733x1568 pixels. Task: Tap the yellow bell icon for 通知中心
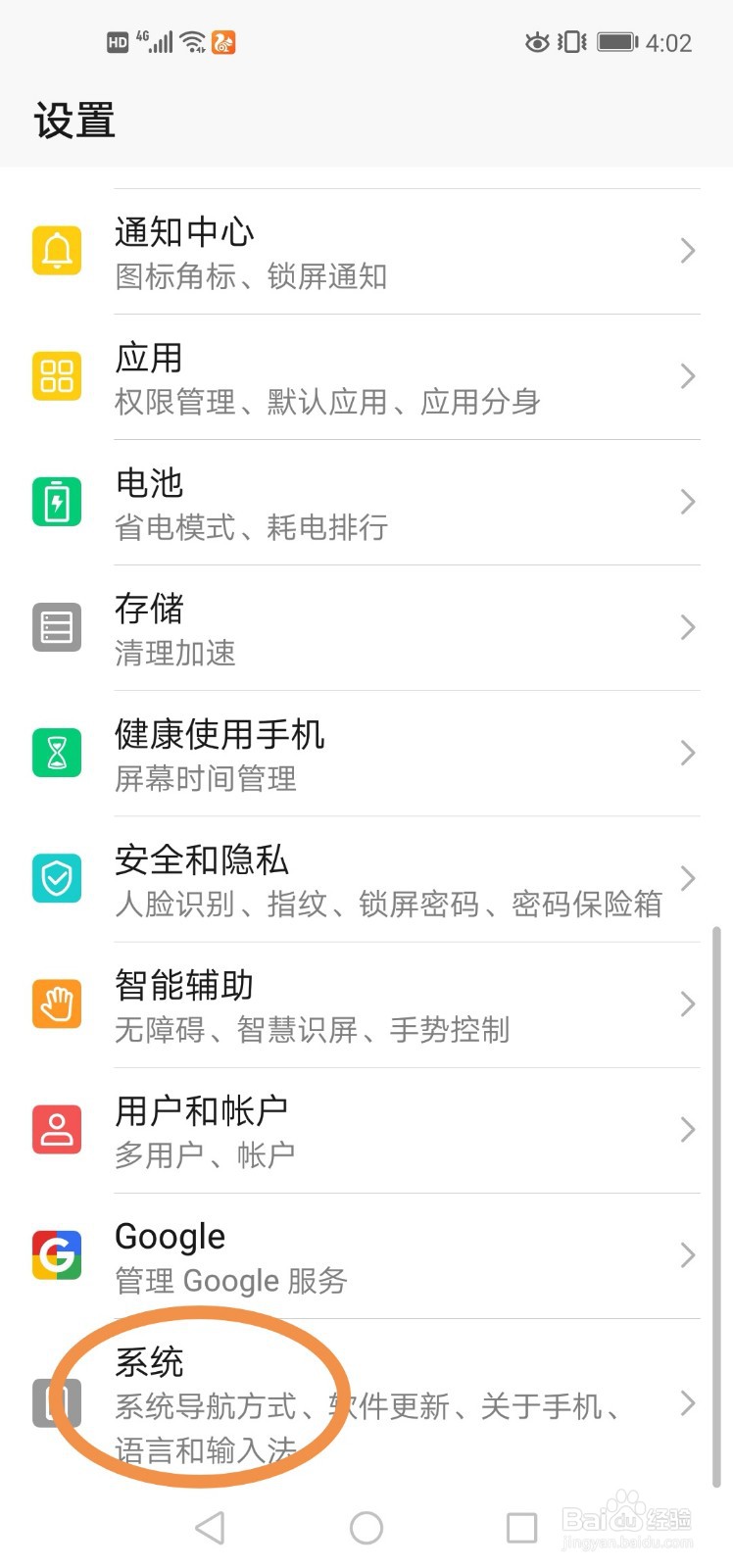coord(56,250)
